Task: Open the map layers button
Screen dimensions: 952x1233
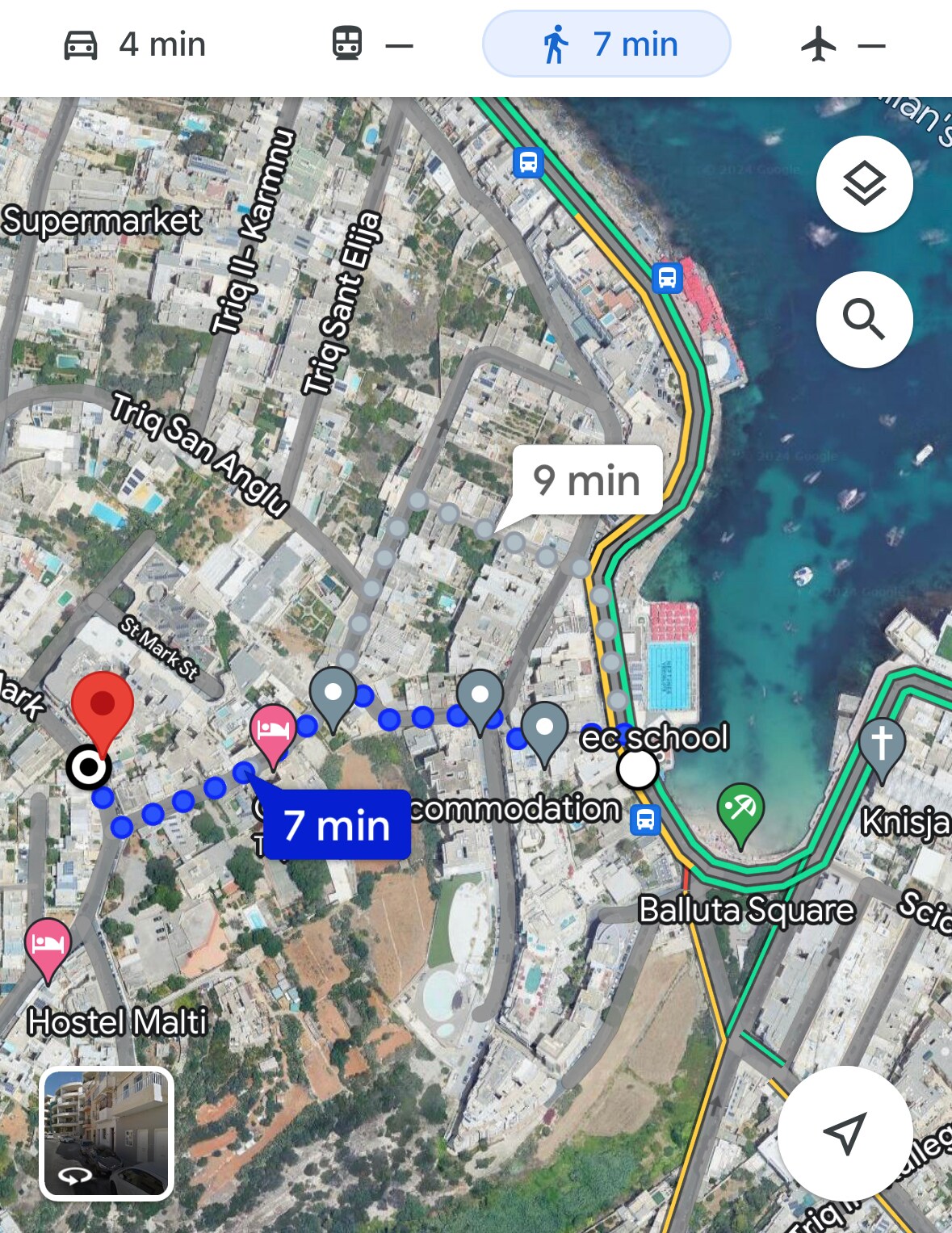Action: point(864,184)
